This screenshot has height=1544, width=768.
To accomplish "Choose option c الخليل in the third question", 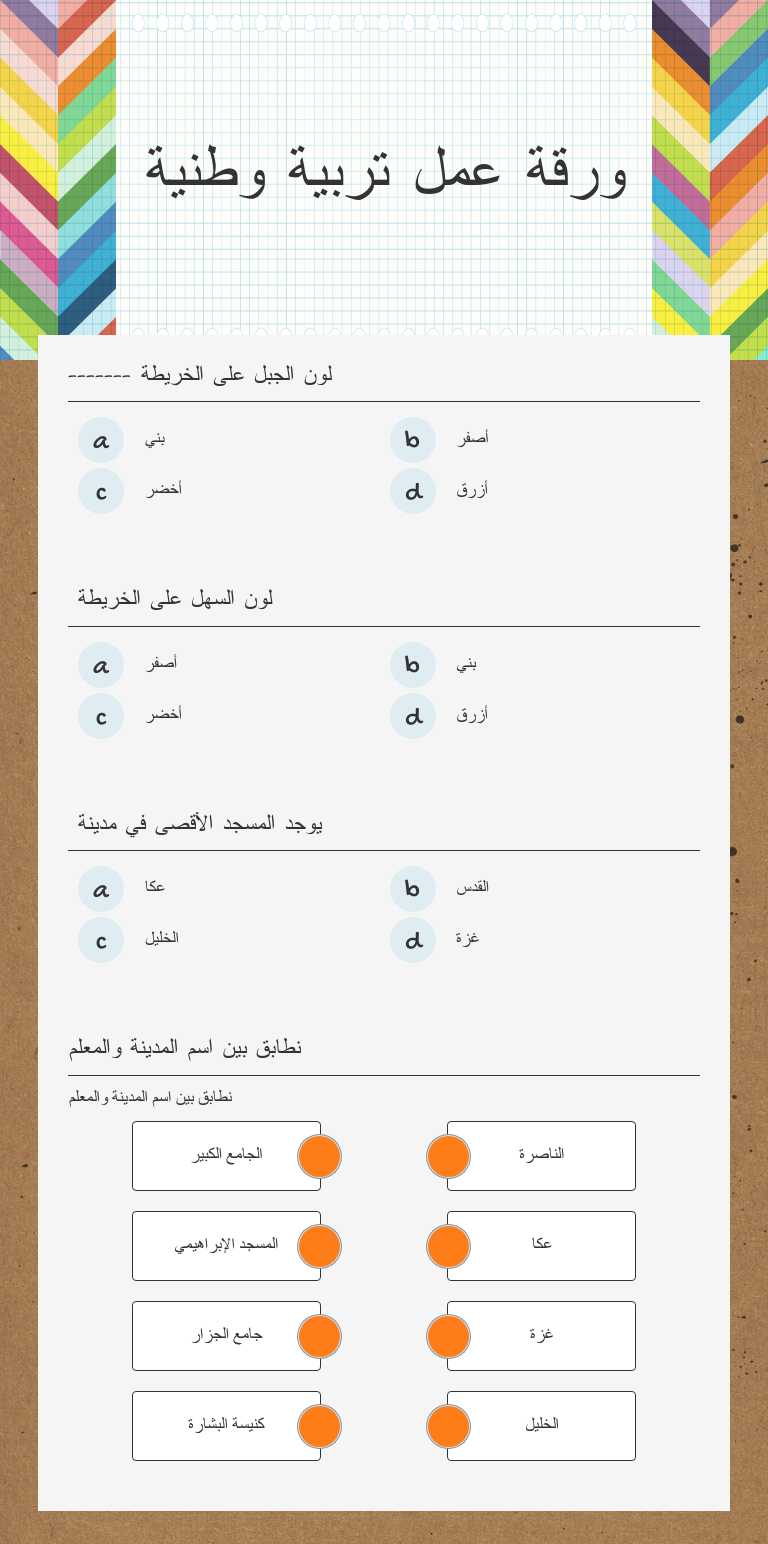I will tap(100, 939).
